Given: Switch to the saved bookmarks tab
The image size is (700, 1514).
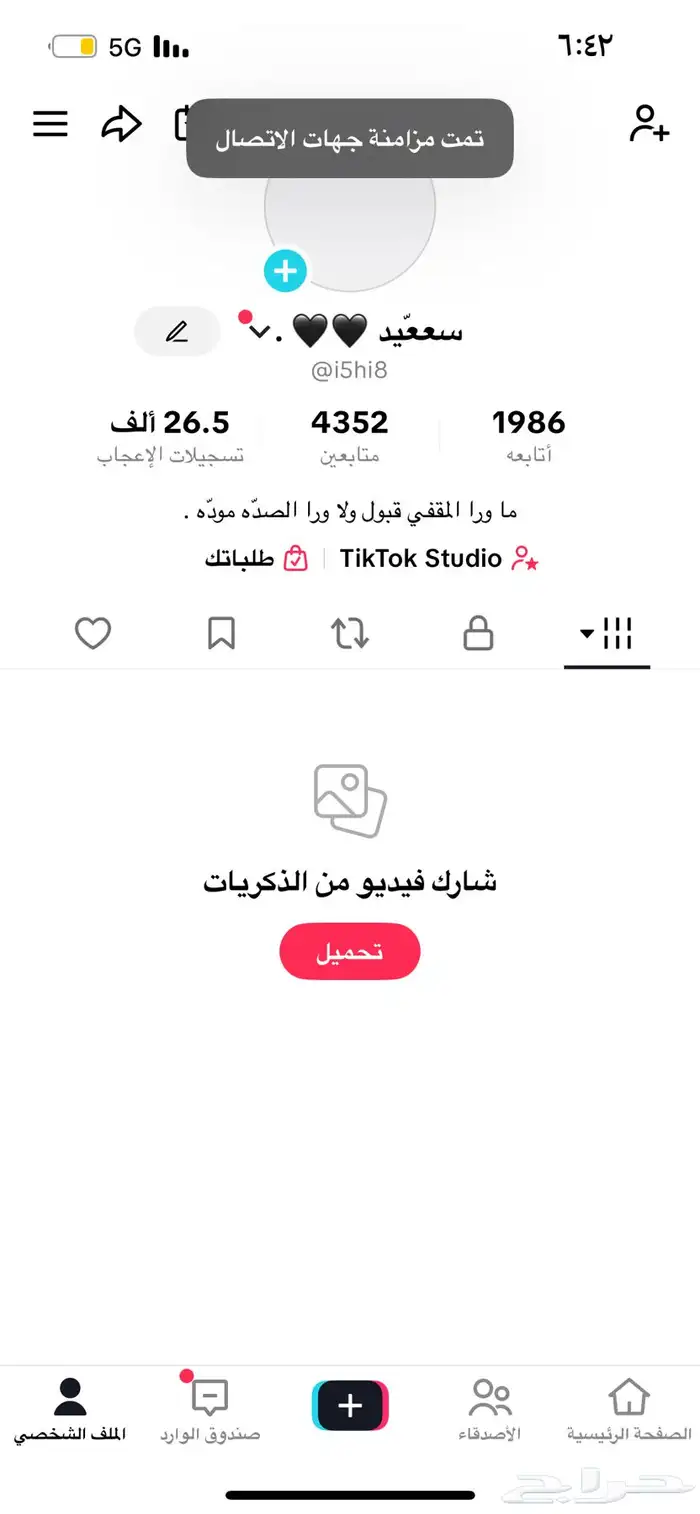Looking at the screenshot, I should pyautogui.click(x=221, y=633).
